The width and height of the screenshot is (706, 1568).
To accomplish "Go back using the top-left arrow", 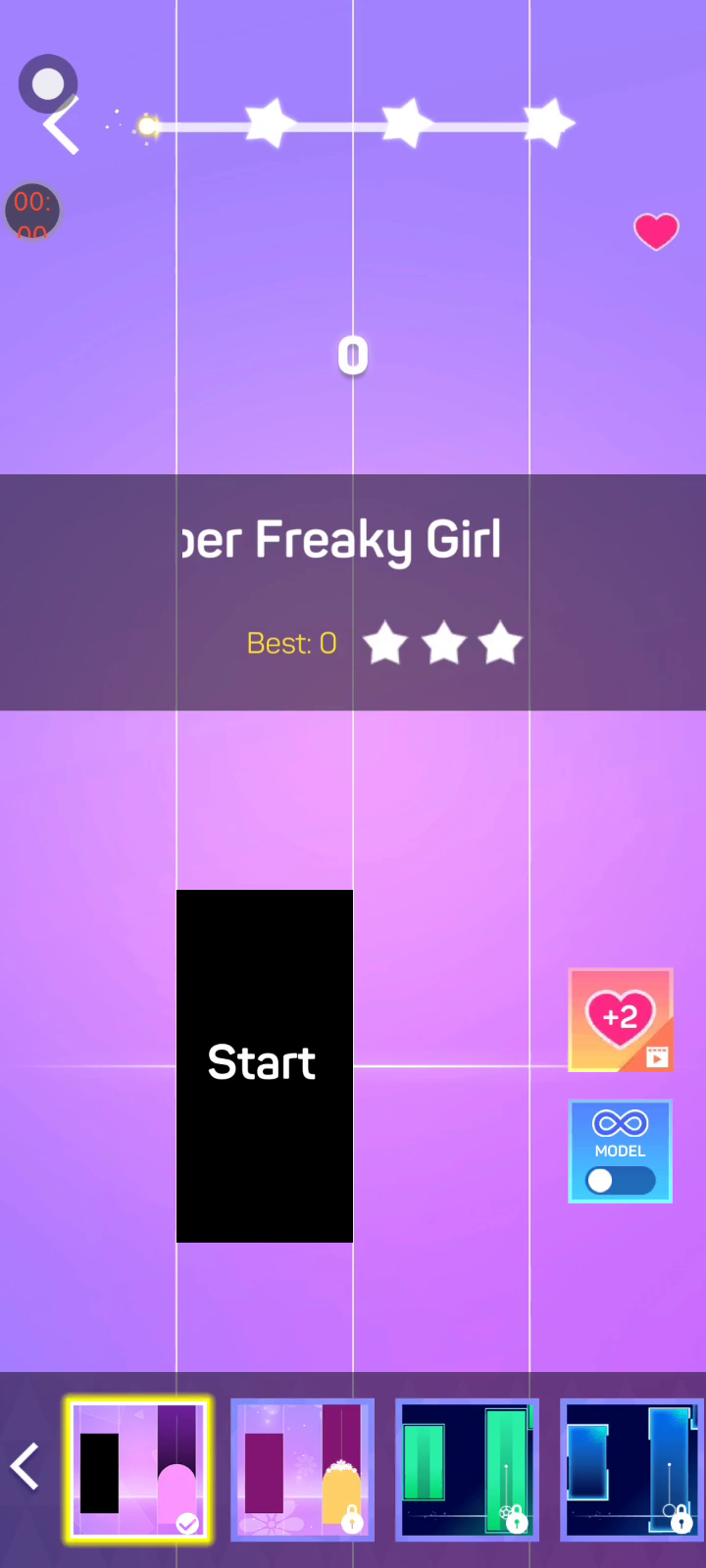I will [x=61, y=125].
